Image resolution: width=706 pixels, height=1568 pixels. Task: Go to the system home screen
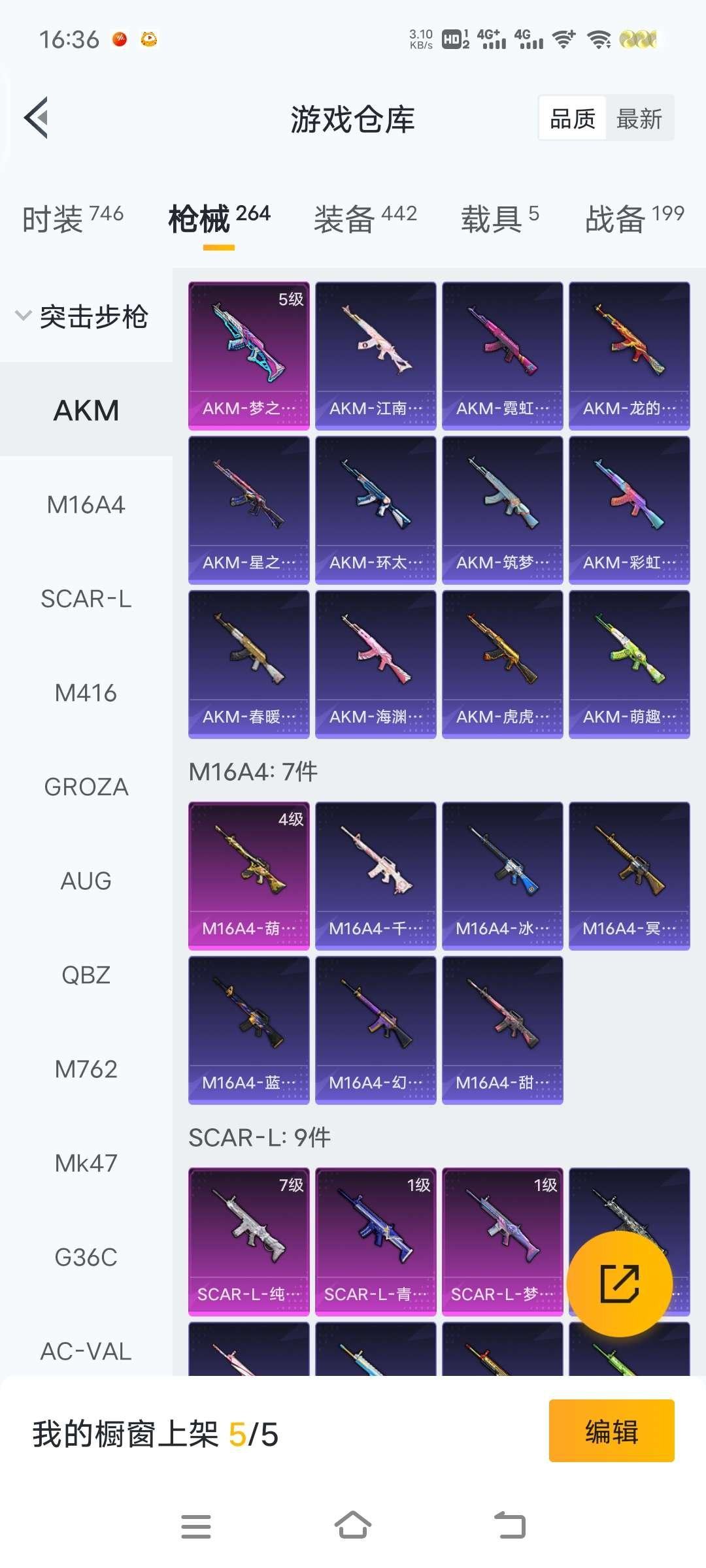(x=353, y=1526)
